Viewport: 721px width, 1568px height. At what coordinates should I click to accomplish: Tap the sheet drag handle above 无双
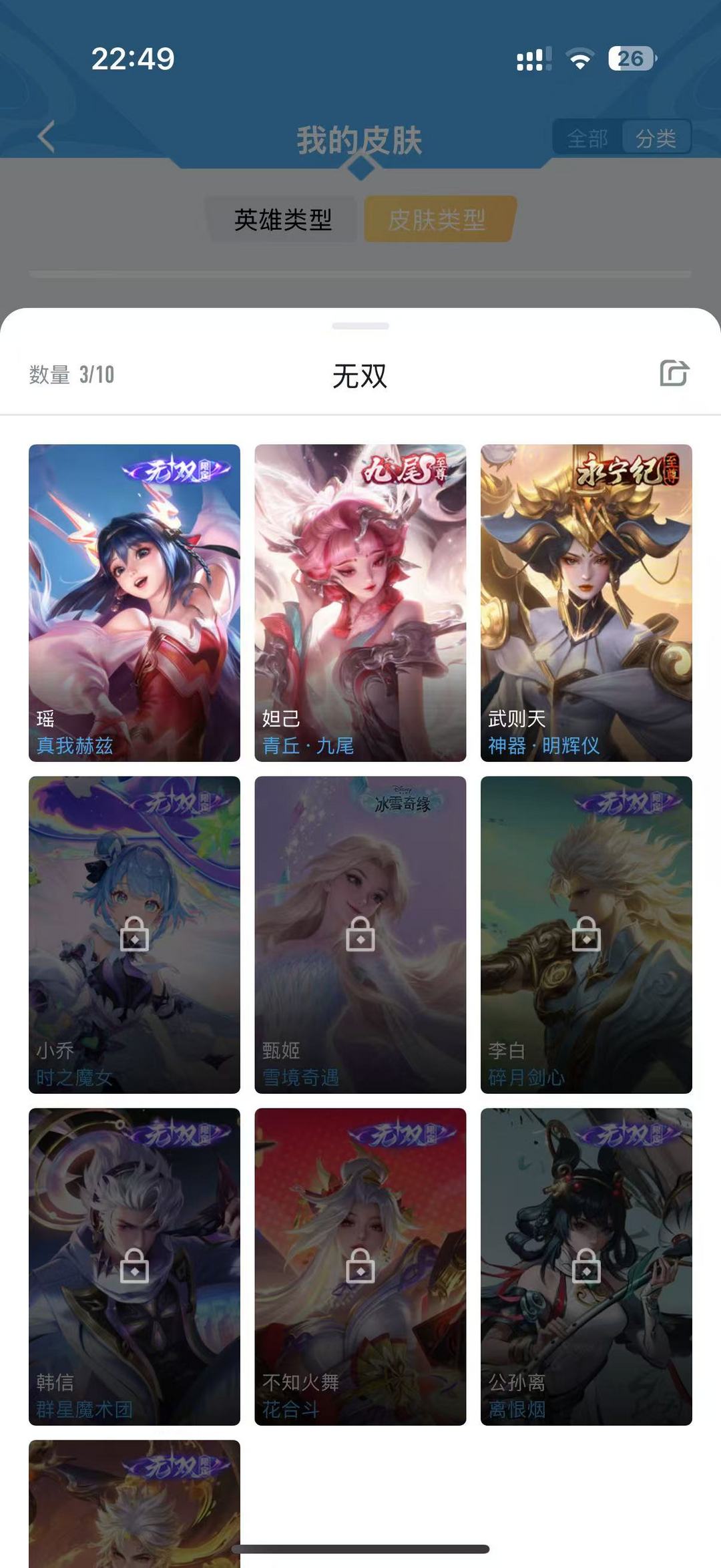click(x=360, y=326)
